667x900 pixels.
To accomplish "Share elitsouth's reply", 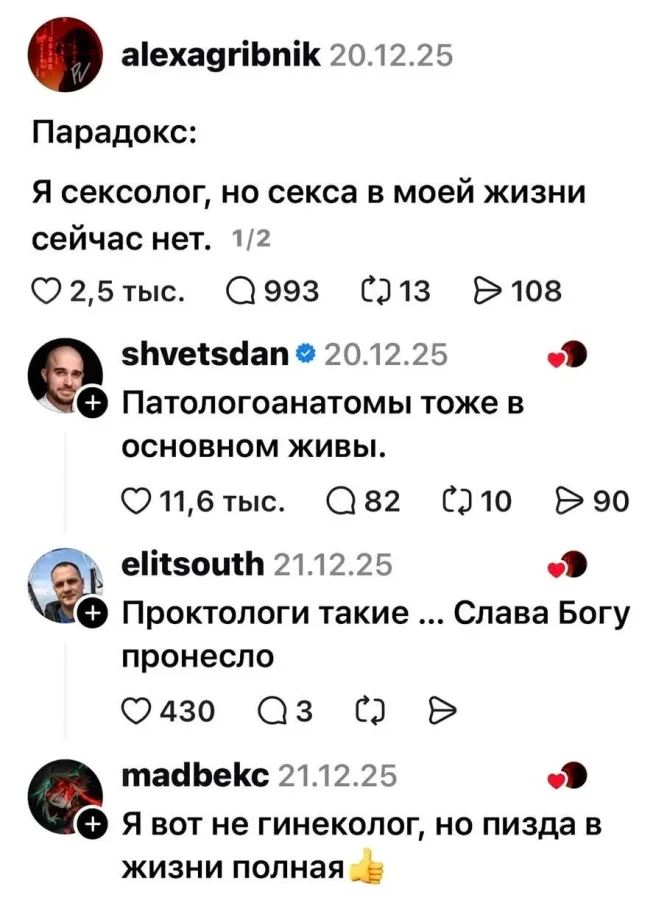I will point(440,710).
